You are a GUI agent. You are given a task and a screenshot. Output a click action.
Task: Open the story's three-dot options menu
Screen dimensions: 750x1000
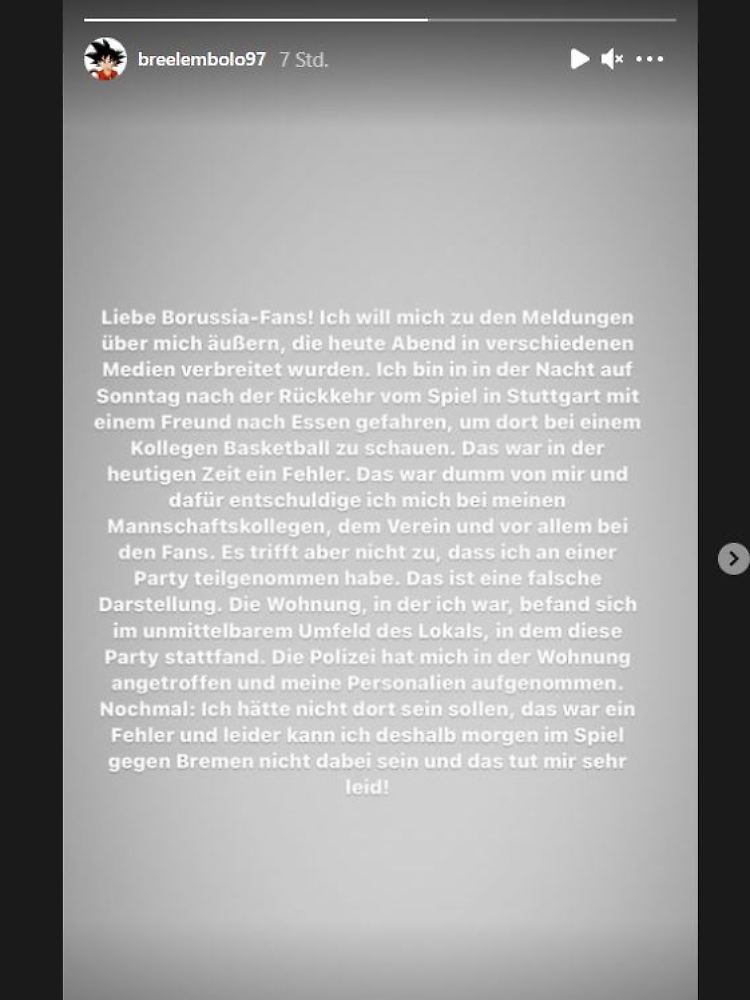pos(650,59)
